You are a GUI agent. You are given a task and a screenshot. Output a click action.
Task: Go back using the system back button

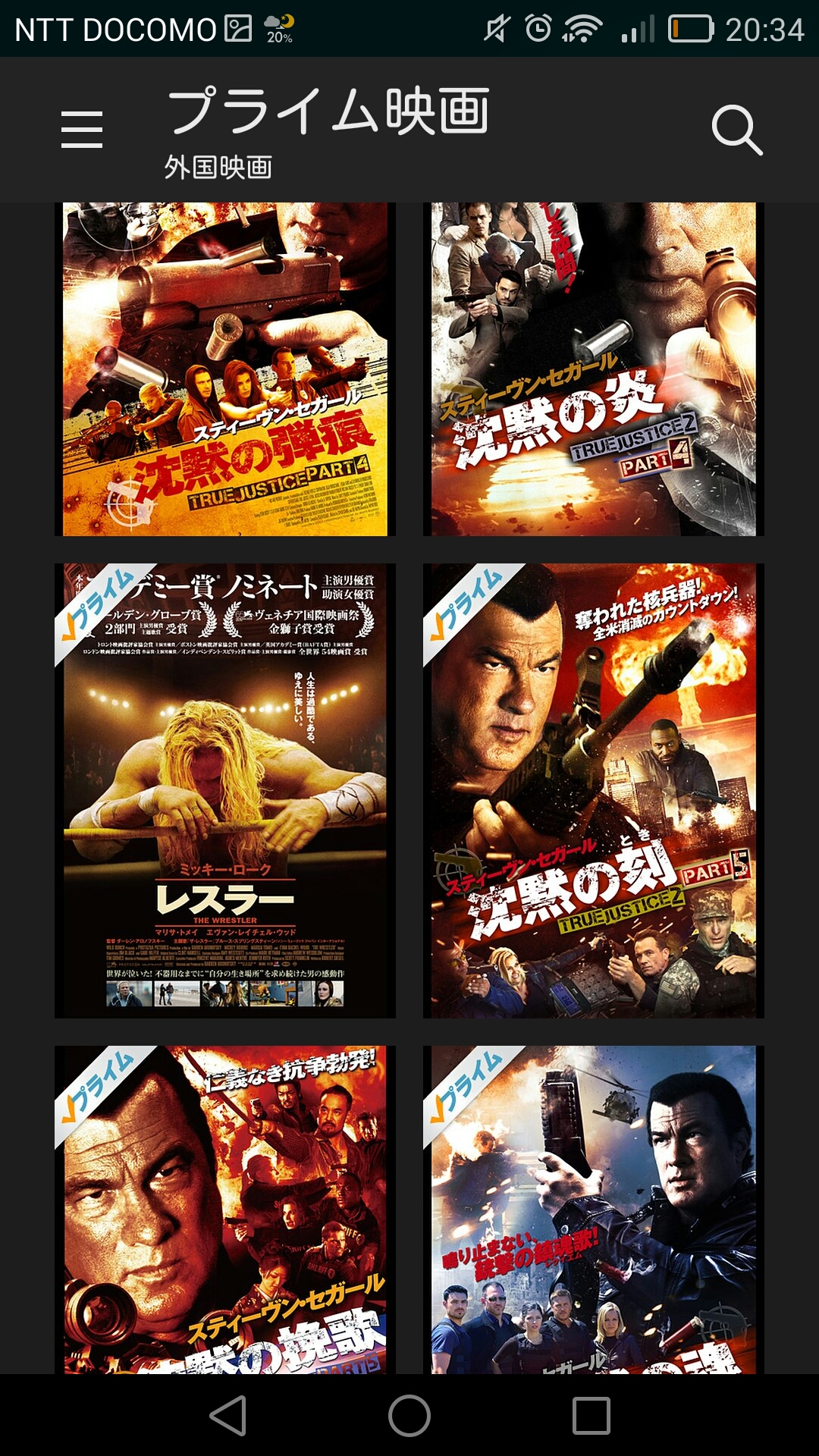pos(228,1415)
